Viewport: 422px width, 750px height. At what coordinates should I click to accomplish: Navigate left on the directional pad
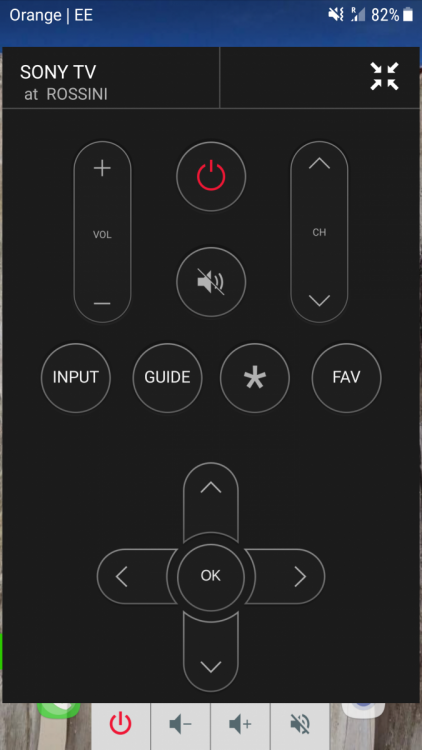tap(129, 576)
